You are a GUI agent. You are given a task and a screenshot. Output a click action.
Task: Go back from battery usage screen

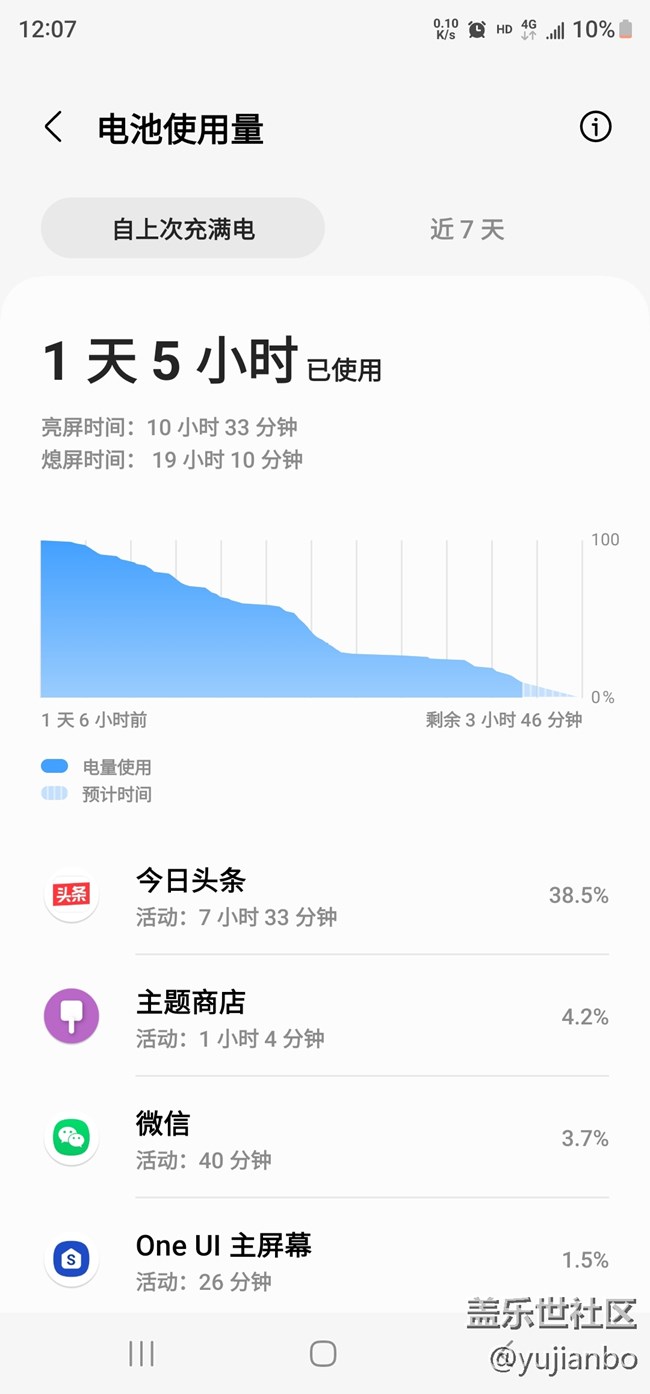(x=54, y=128)
